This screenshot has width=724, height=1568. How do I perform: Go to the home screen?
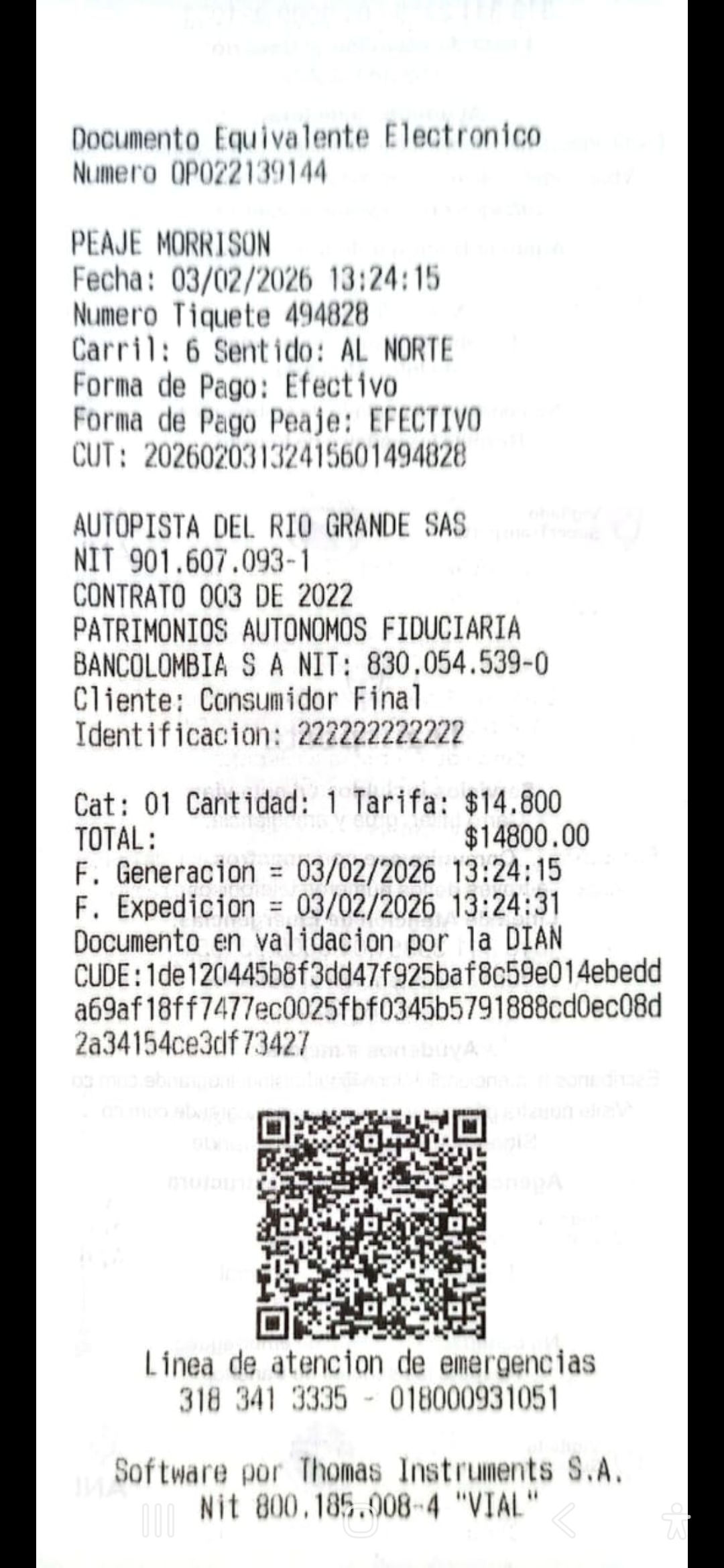coord(361,1520)
